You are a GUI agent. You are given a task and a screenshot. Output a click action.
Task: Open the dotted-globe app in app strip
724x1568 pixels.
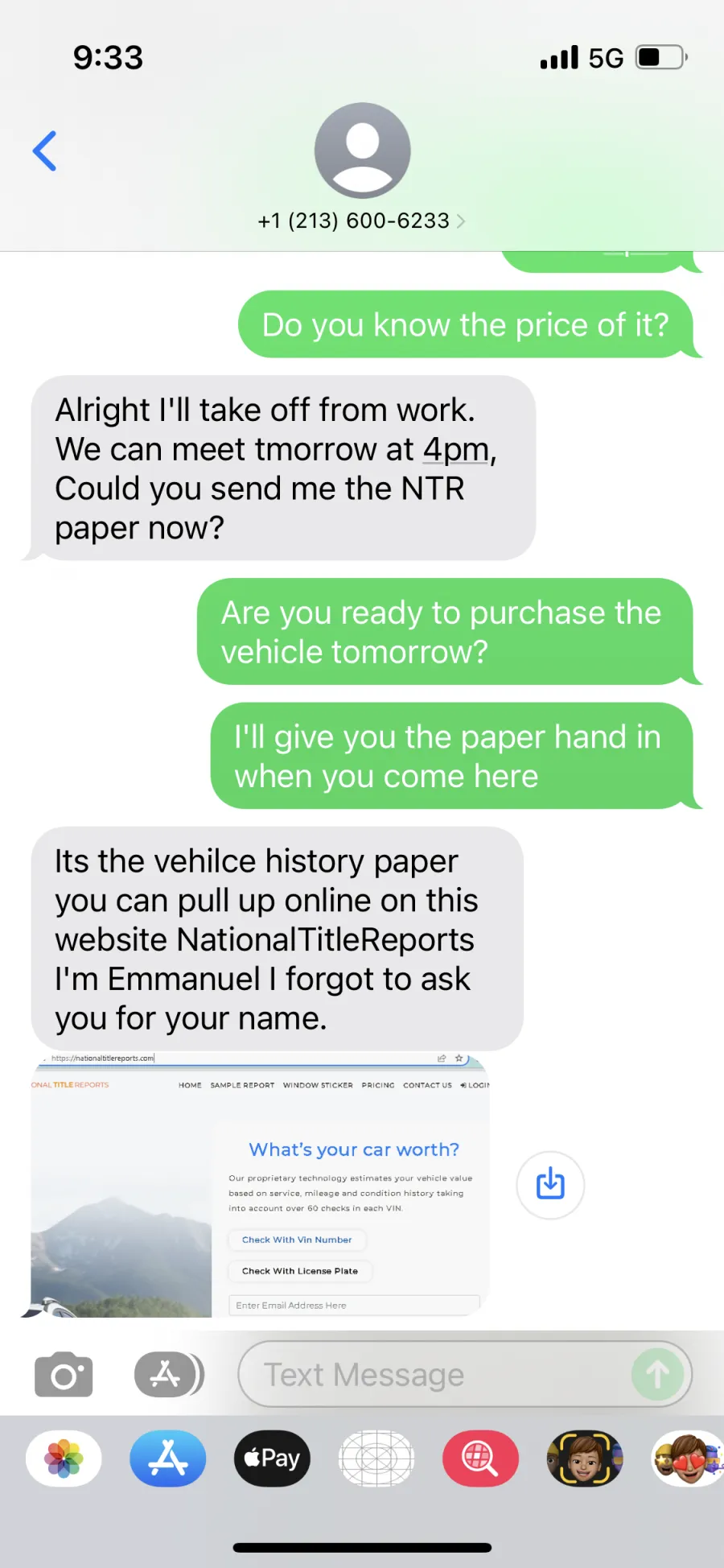376,1459
